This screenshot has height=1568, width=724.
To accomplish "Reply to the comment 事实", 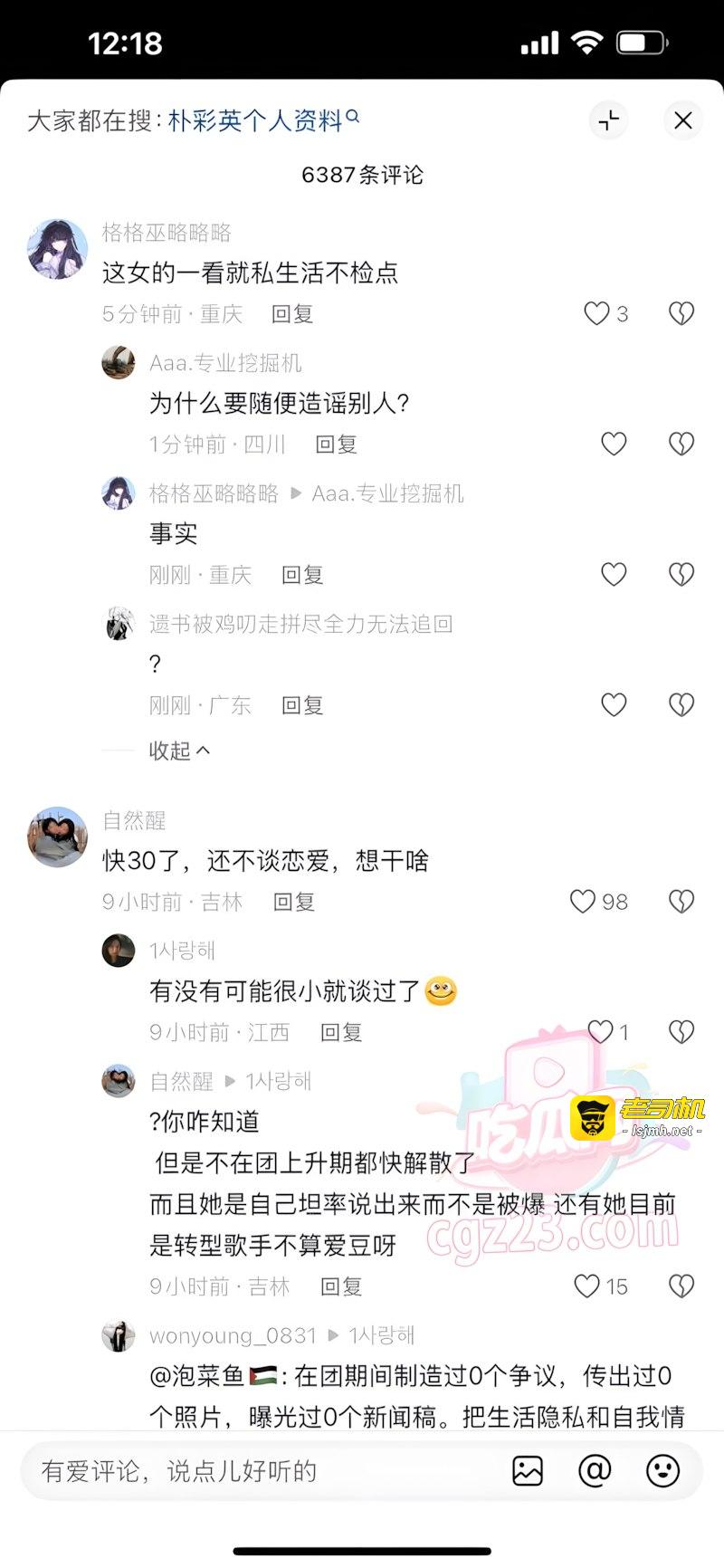I will coord(302,575).
